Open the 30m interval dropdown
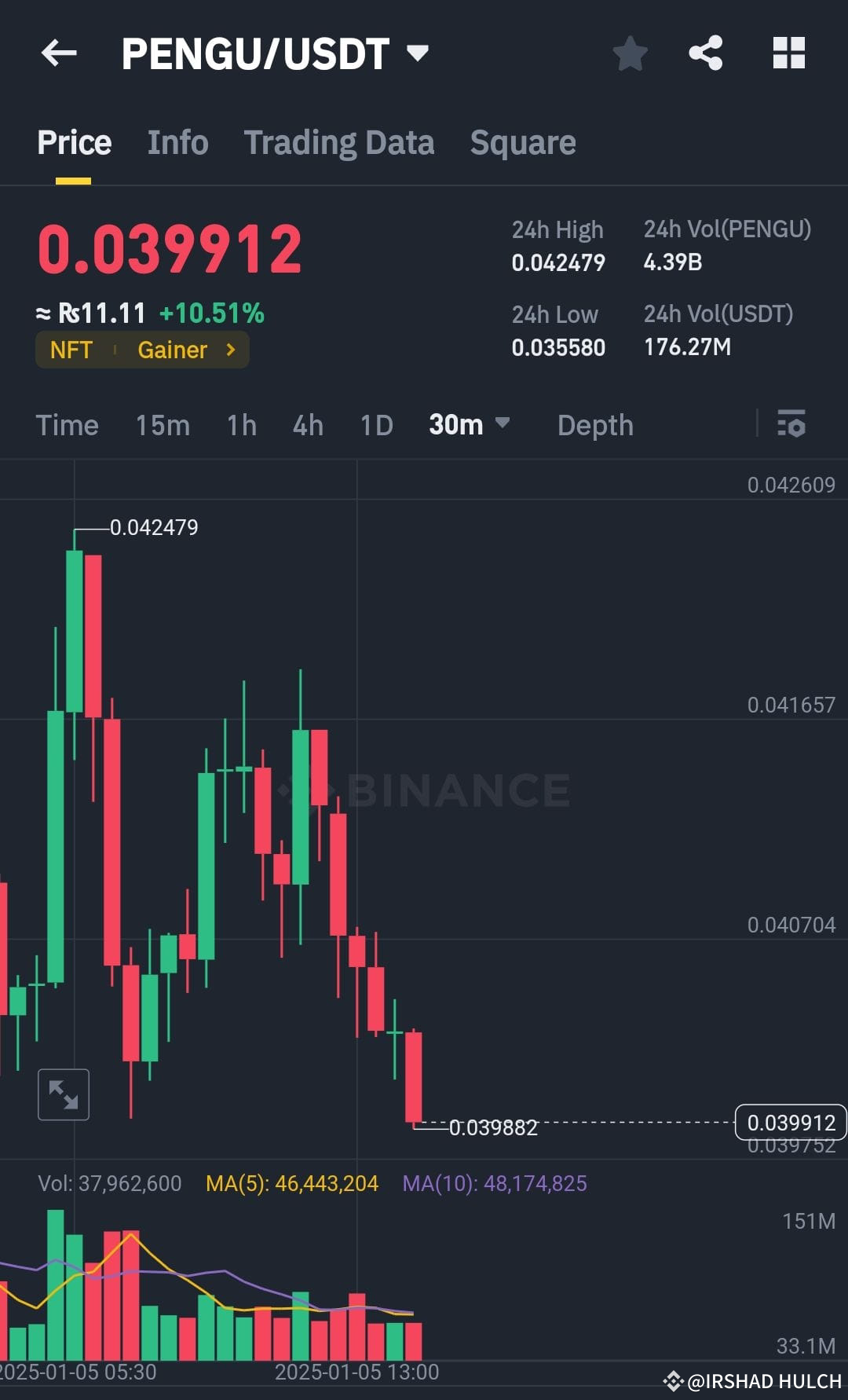 point(470,424)
